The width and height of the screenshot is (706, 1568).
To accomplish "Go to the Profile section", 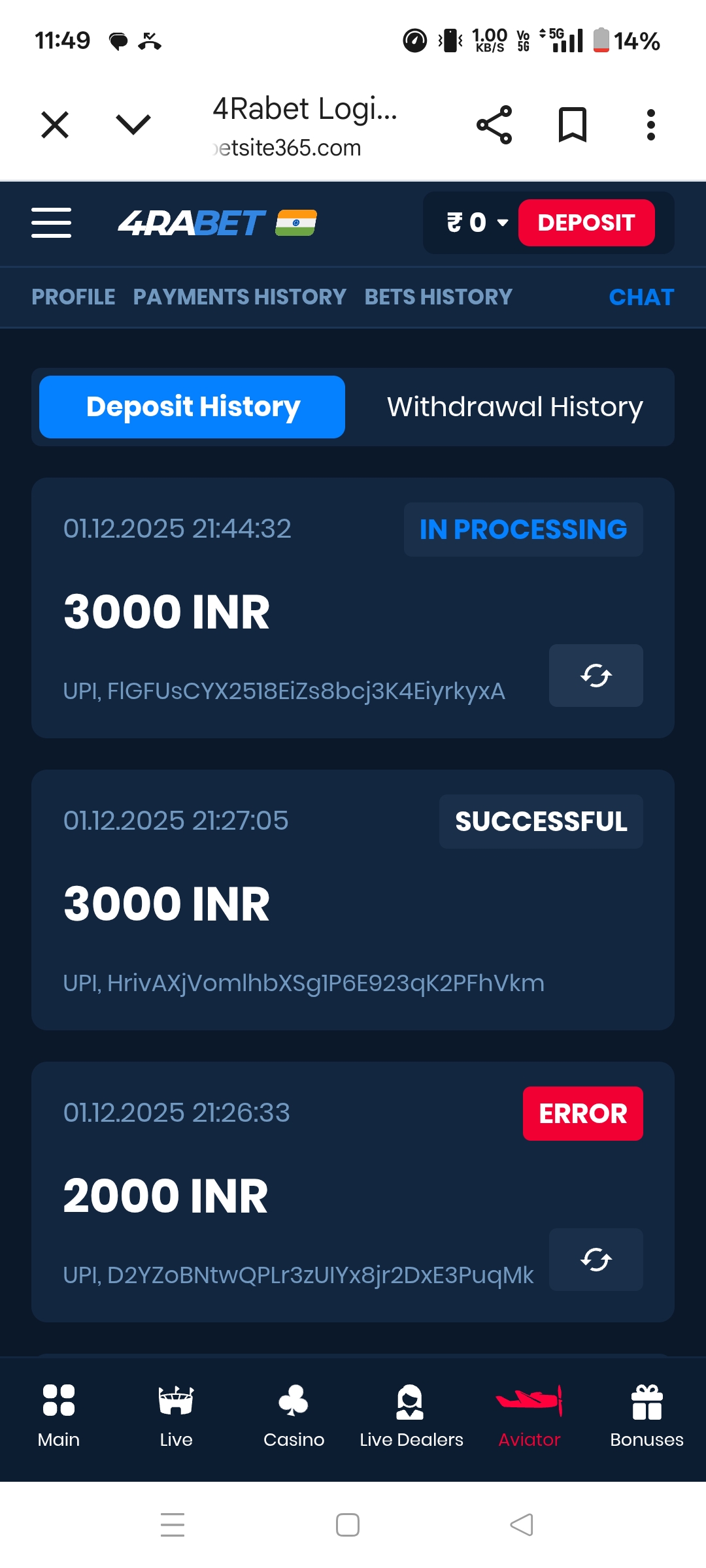I will tap(73, 297).
